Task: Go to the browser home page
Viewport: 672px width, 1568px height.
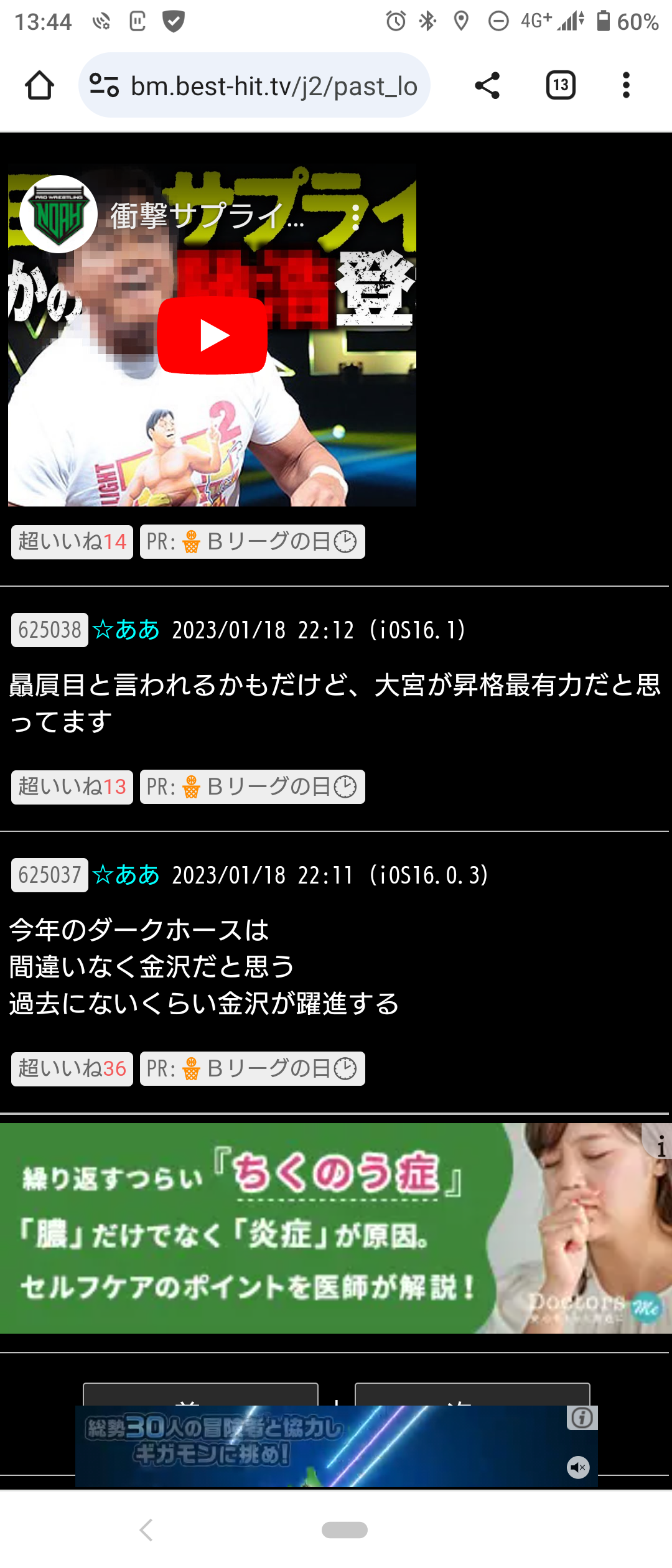Action: [39, 85]
